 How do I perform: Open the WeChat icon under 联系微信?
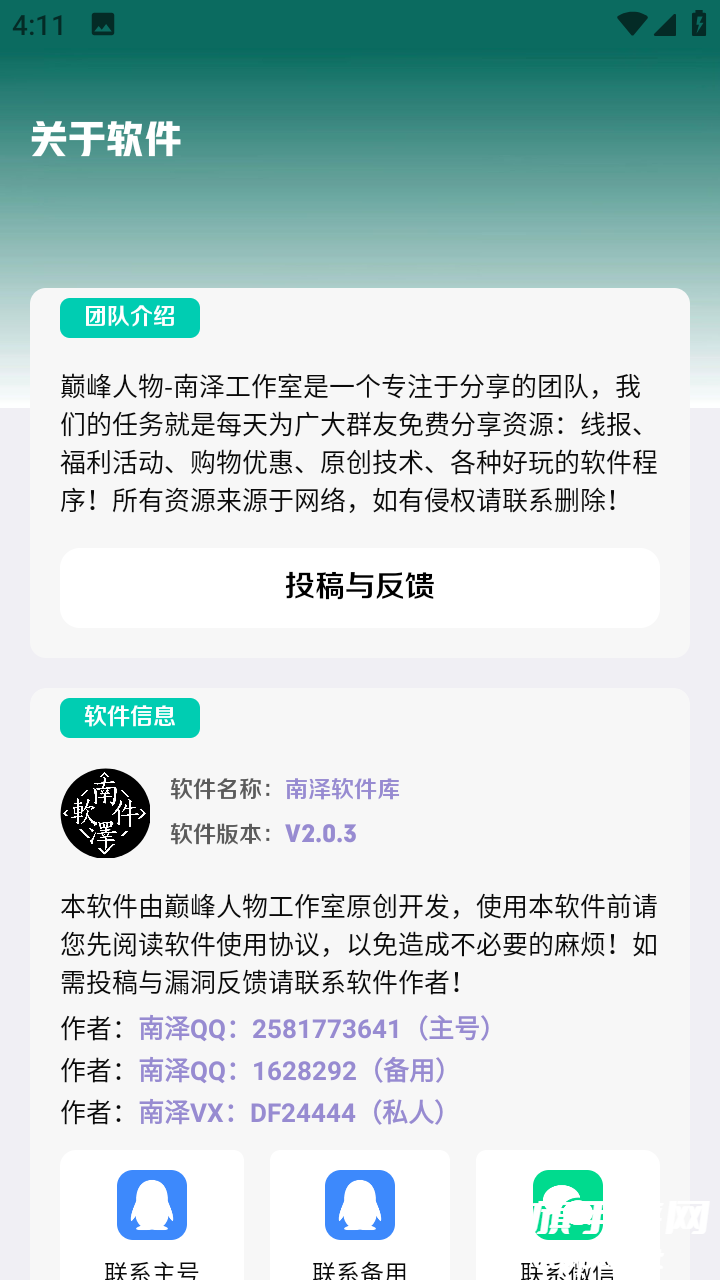[x=567, y=1205]
